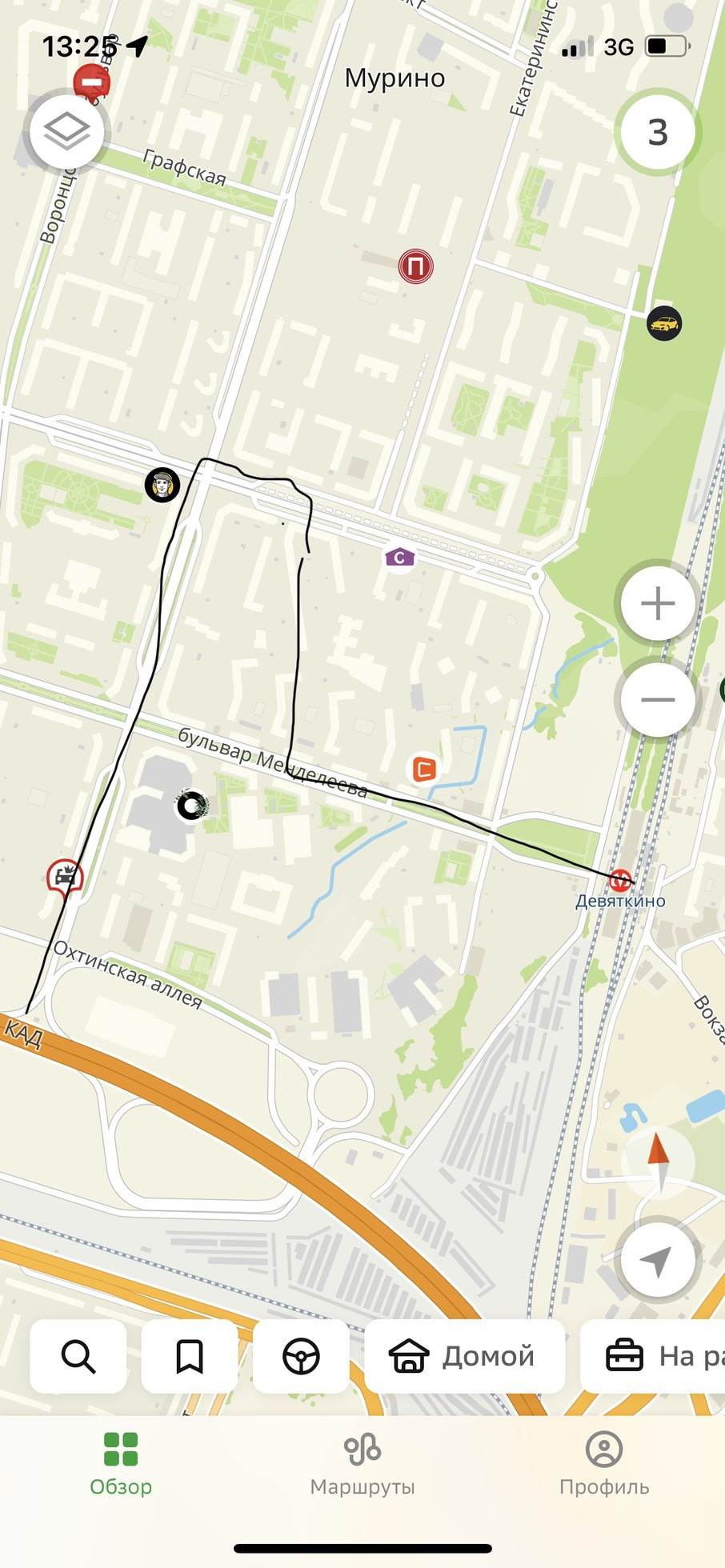
Task: Zoom out with the minus button
Action: coord(658,700)
